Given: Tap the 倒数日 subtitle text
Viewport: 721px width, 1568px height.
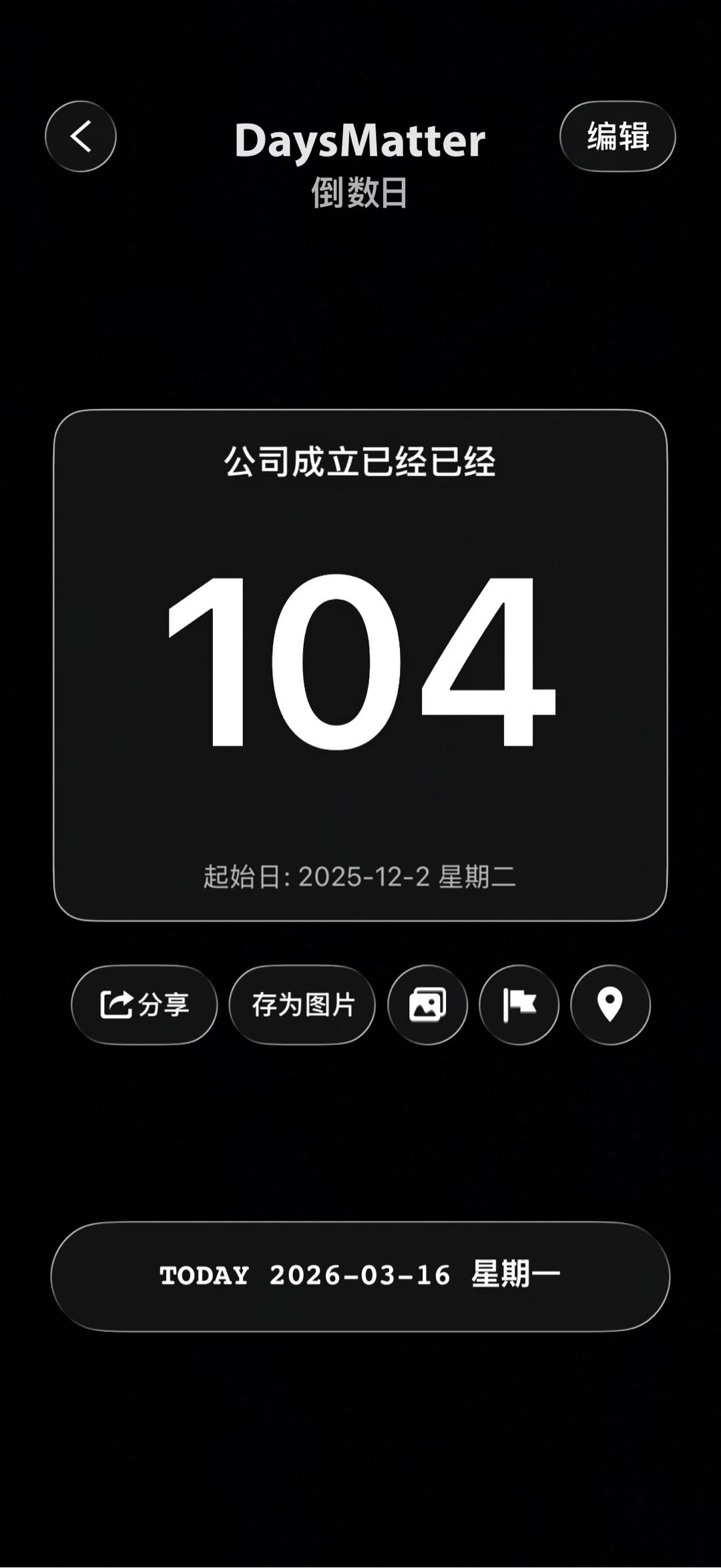Looking at the screenshot, I should [360, 192].
